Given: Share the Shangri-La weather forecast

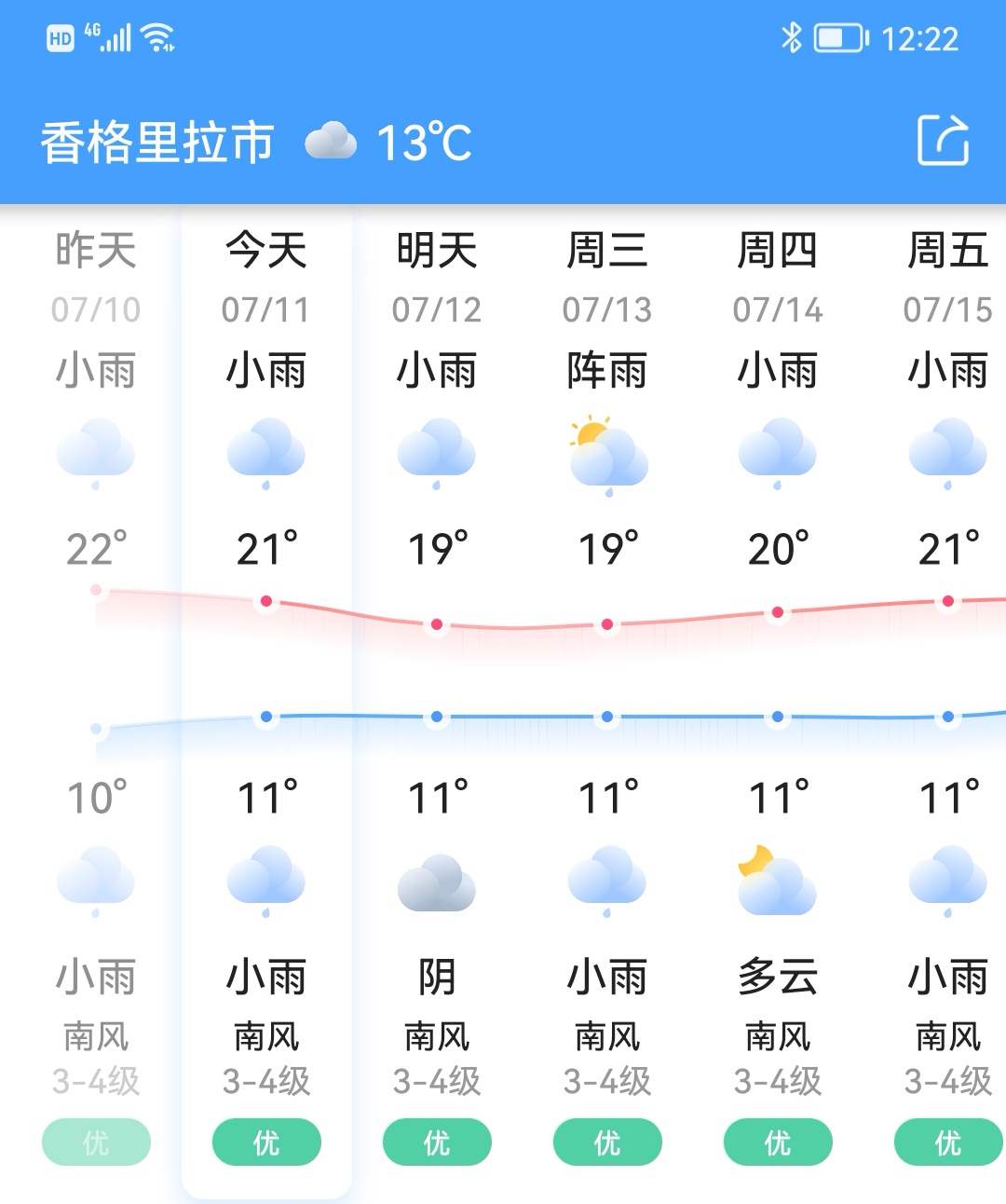Looking at the screenshot, I should coord(943,141).
